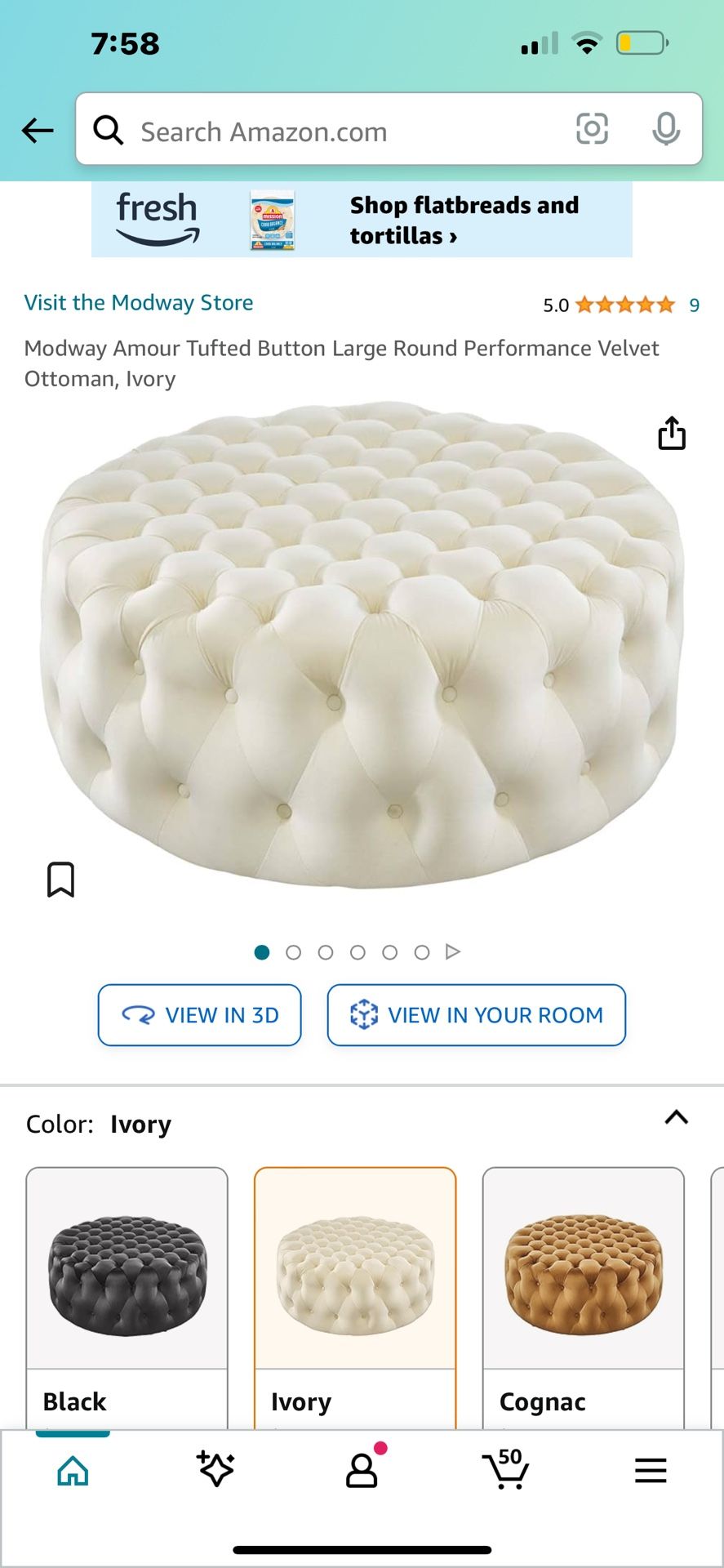Open the main ottoman product image
This screenshot has width=724, height=1568.
(362, 645)
